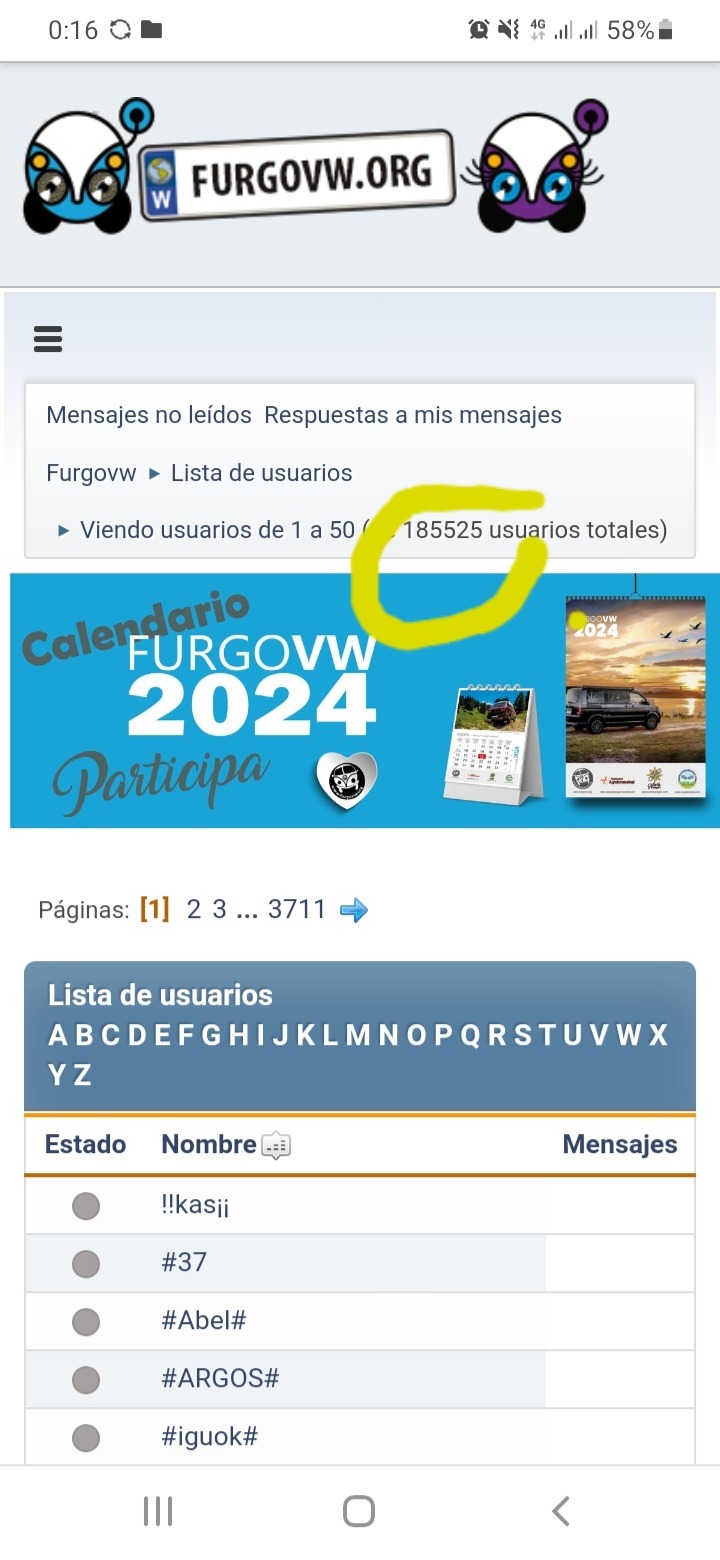The image size is (720, 1560).
Task: Tap the system back button
Action: [561, 1511]
